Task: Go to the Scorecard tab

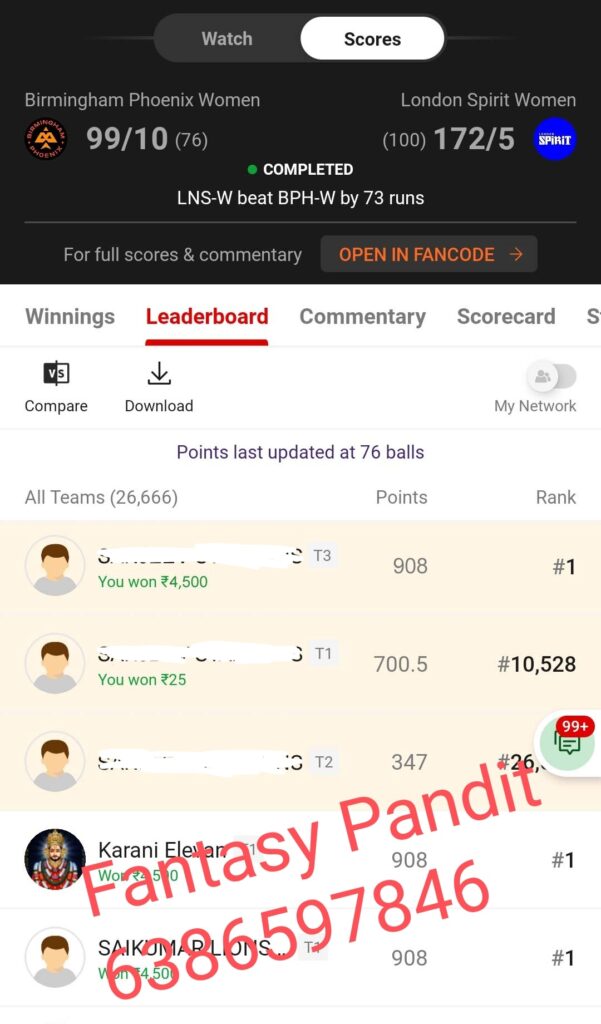Action: click(x=505, y=316)
